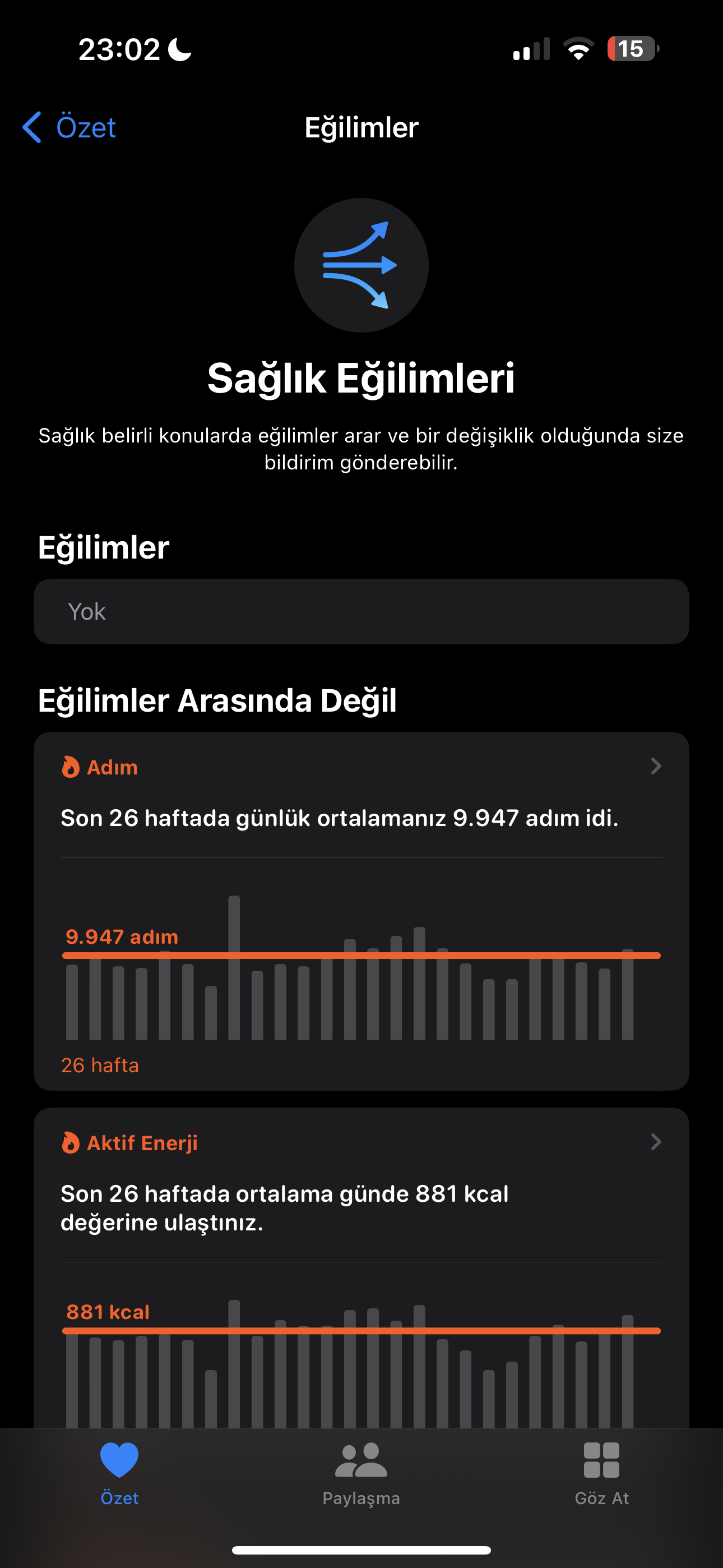The image size is (723, 1568).
Task: Select the Özet tab
Action: click(119, 1474)
